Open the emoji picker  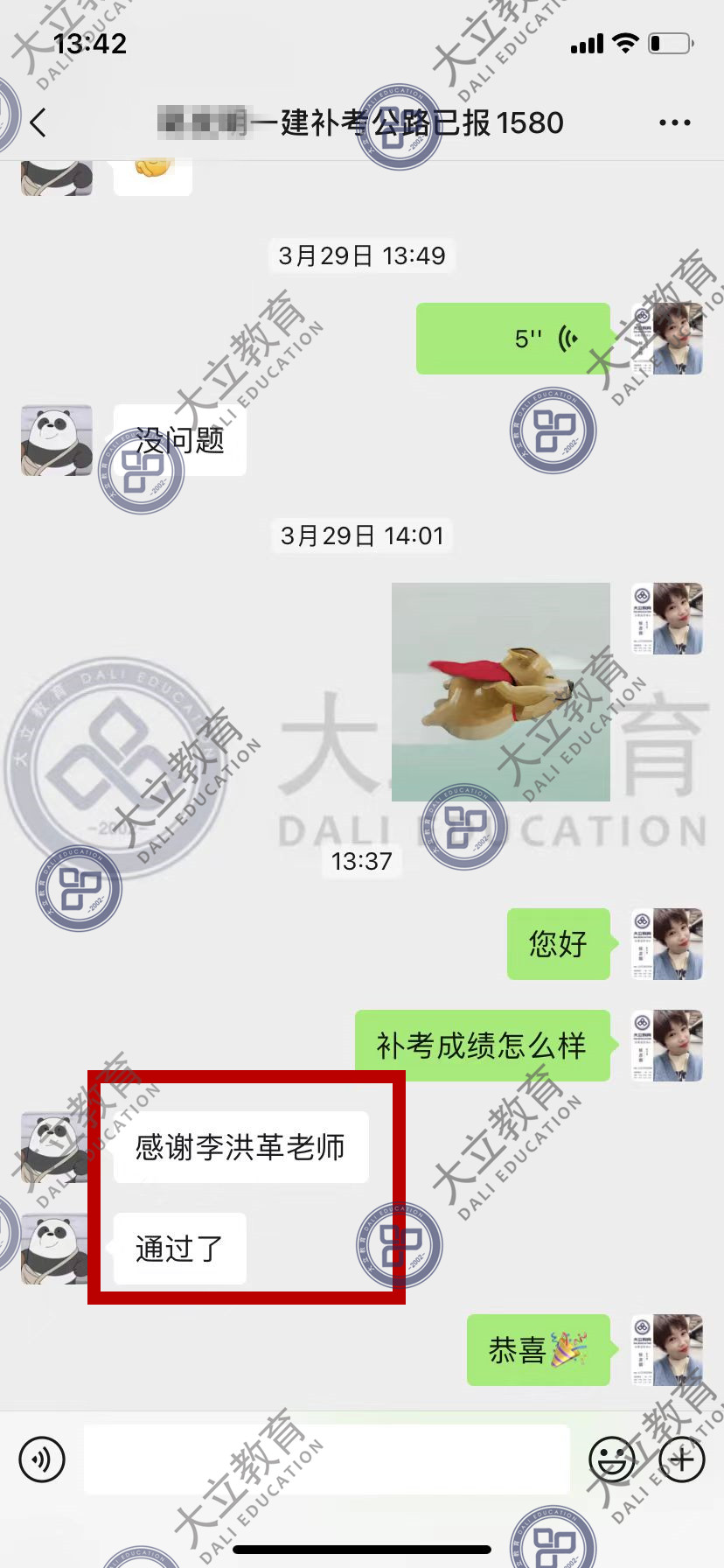(611, 1459)
